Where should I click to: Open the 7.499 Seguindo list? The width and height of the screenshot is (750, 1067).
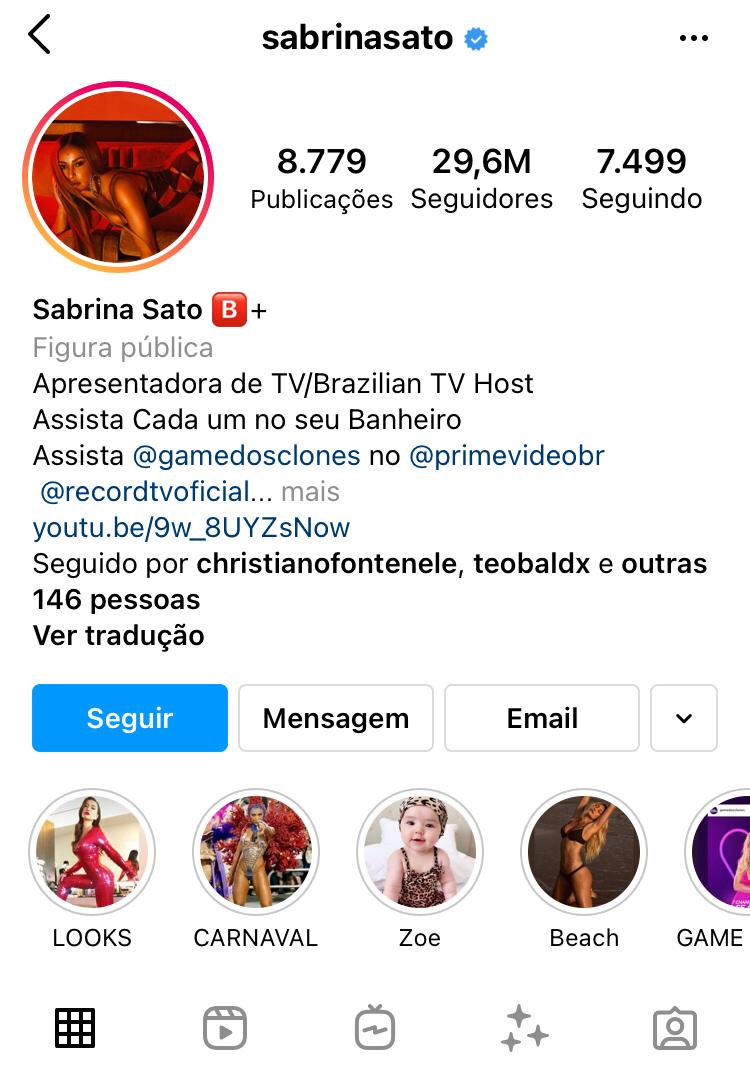click(641, 178)
